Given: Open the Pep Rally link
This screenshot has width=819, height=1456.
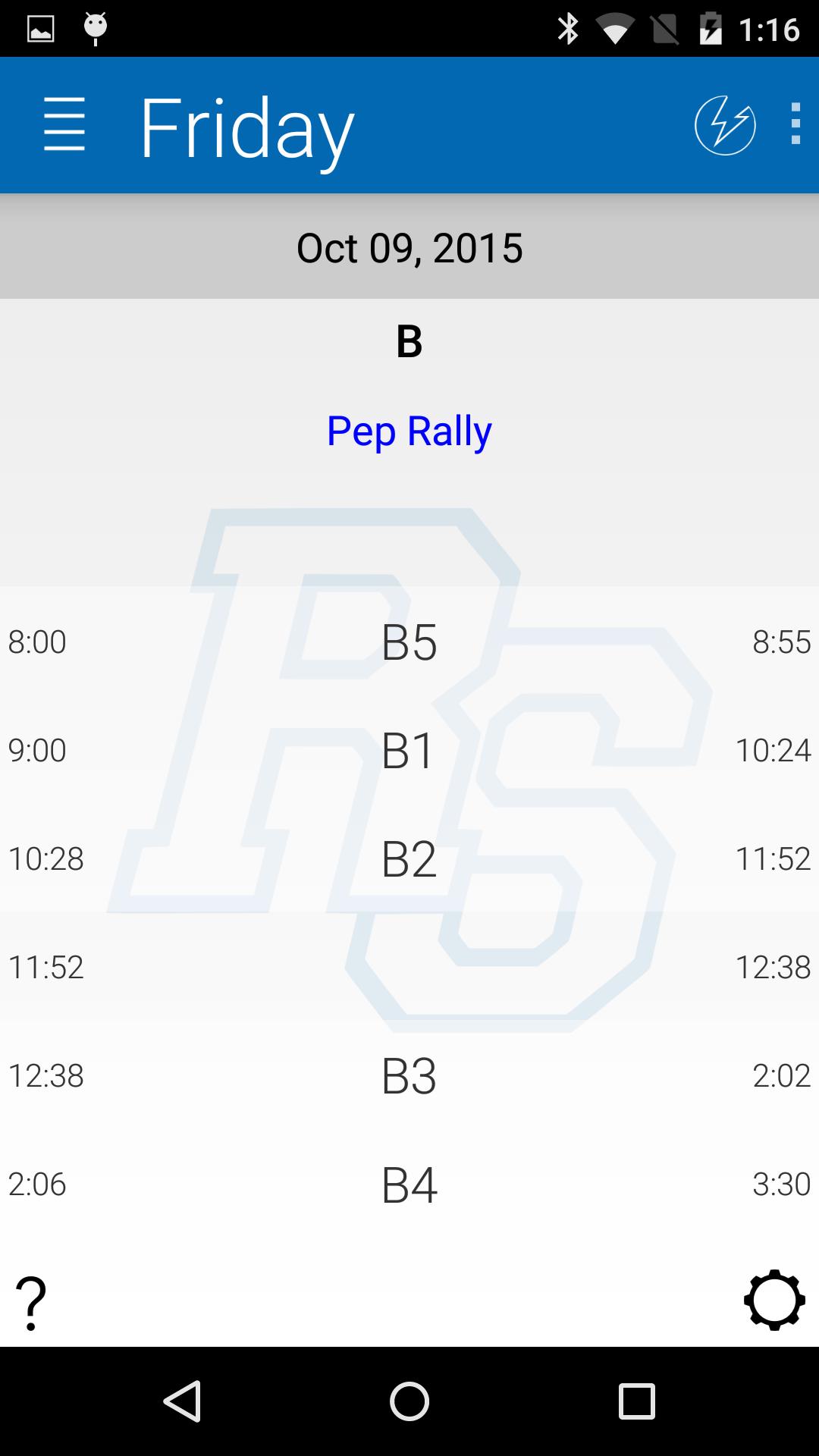Looking at the screenshot, I should point(409,431).
